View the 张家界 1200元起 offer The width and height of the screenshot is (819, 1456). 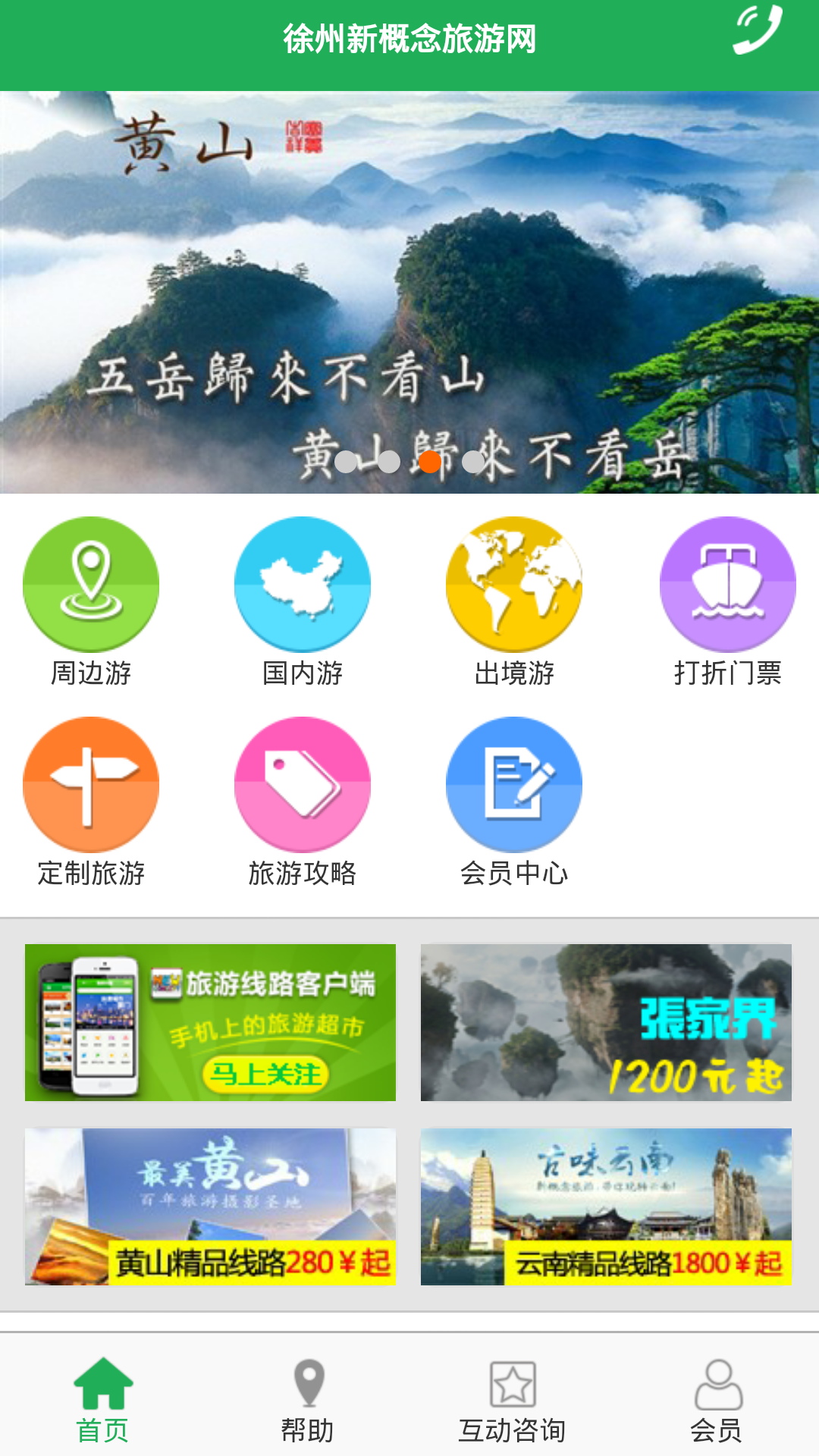tap(606, 1022)
